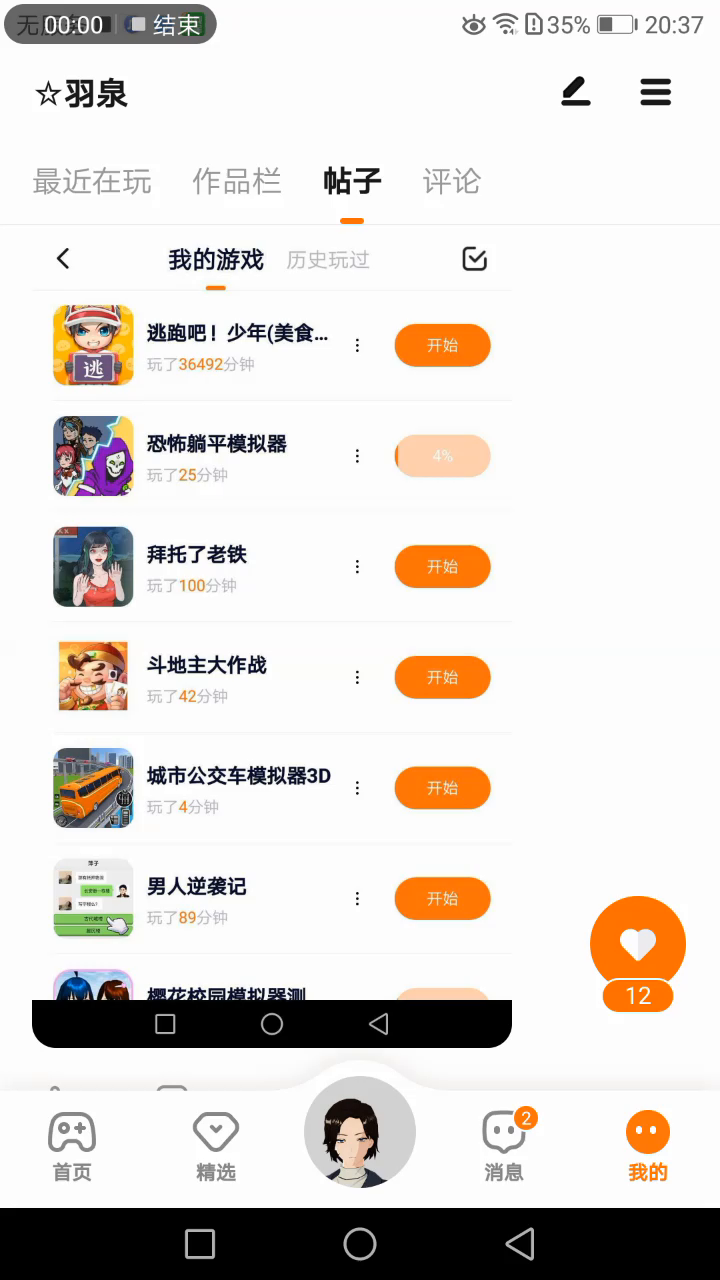Open more options for 城市公交车模拟器3D
The width and height of the screenshot is (720, 1280).
[357, 788]
